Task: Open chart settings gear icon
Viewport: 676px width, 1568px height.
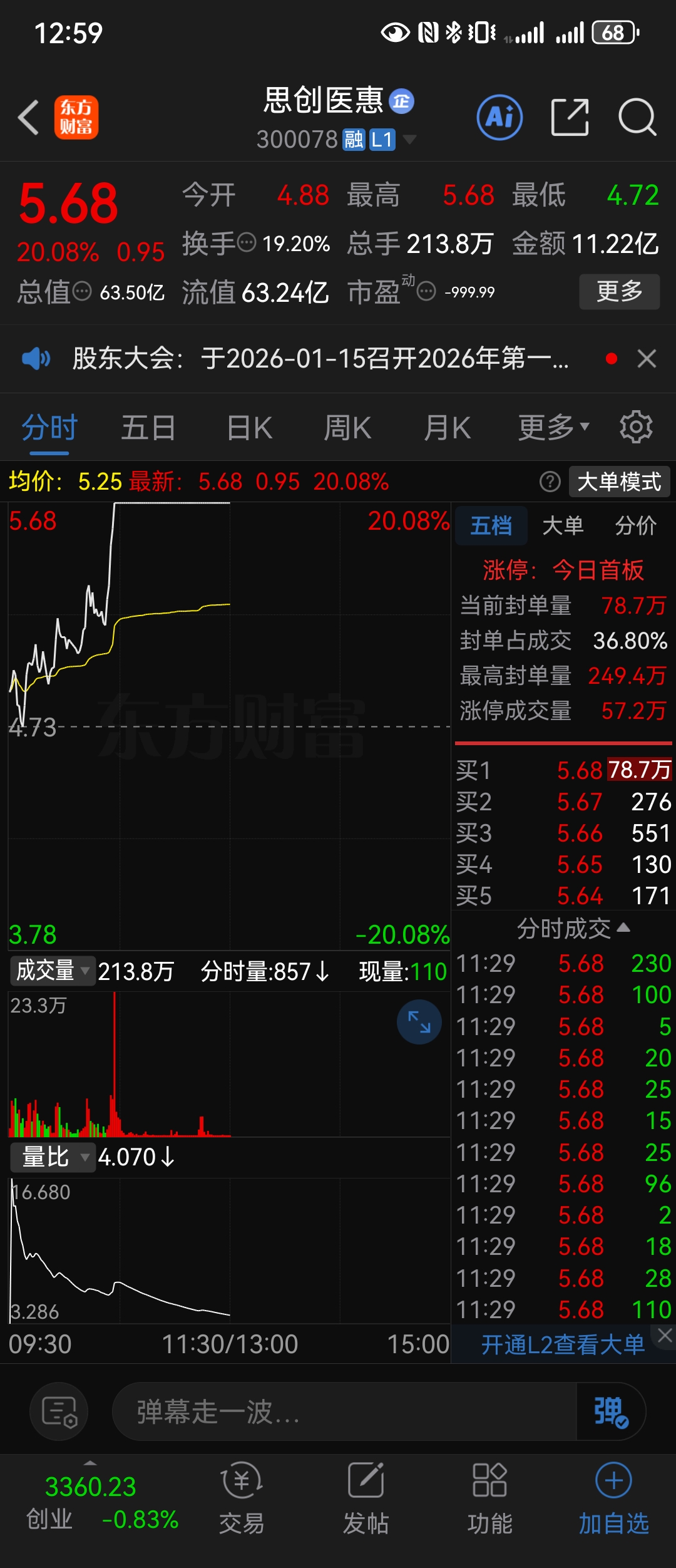Action: click(x=636, y=428)
